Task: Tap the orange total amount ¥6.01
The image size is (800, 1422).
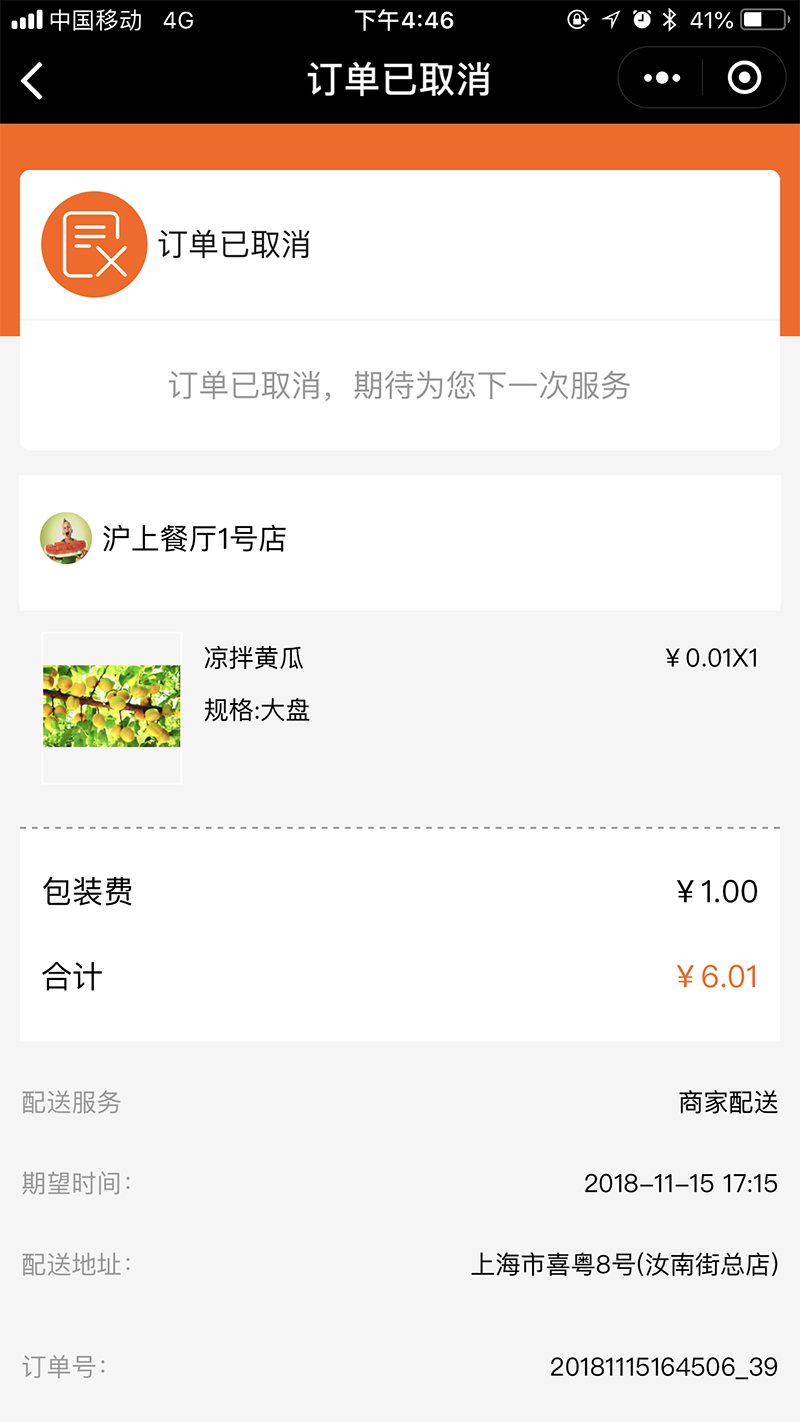Action: [719, 975]
